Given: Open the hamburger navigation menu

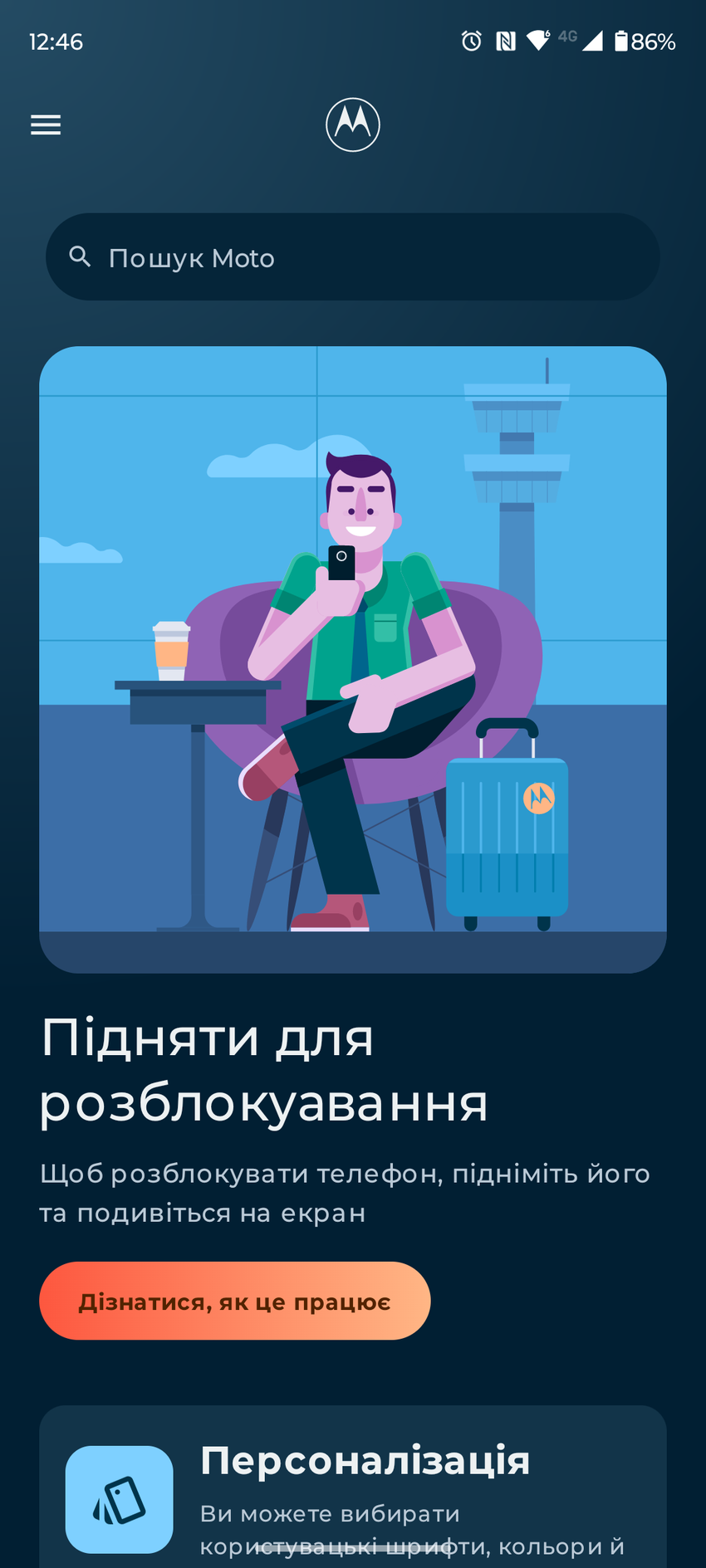Looking at the screenshot, I should pos(46,125).
